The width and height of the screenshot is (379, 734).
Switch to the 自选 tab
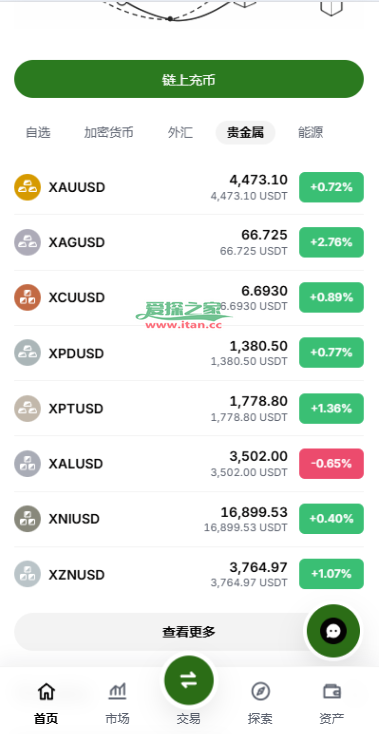[38, 132]
